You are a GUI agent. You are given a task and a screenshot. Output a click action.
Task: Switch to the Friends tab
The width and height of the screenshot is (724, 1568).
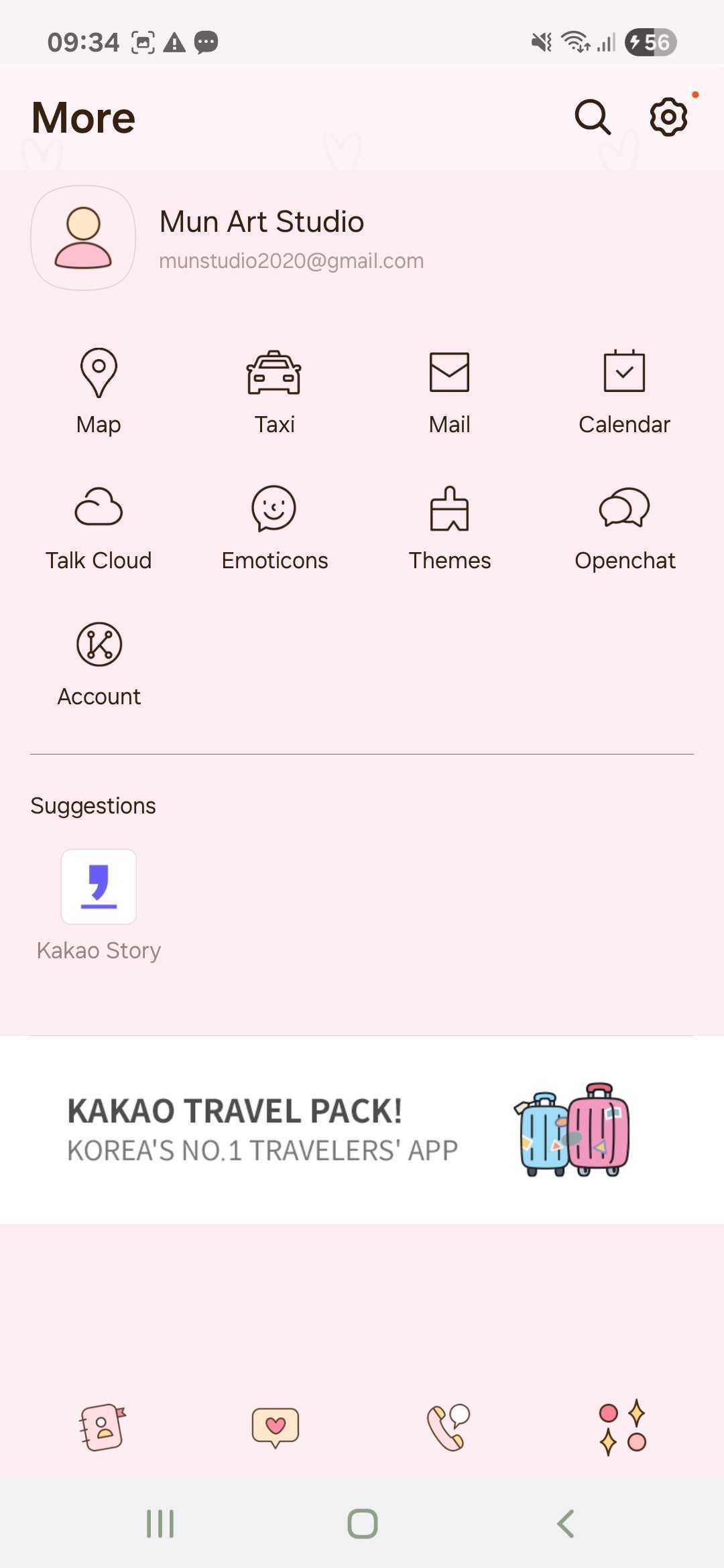coord(102,1427)
